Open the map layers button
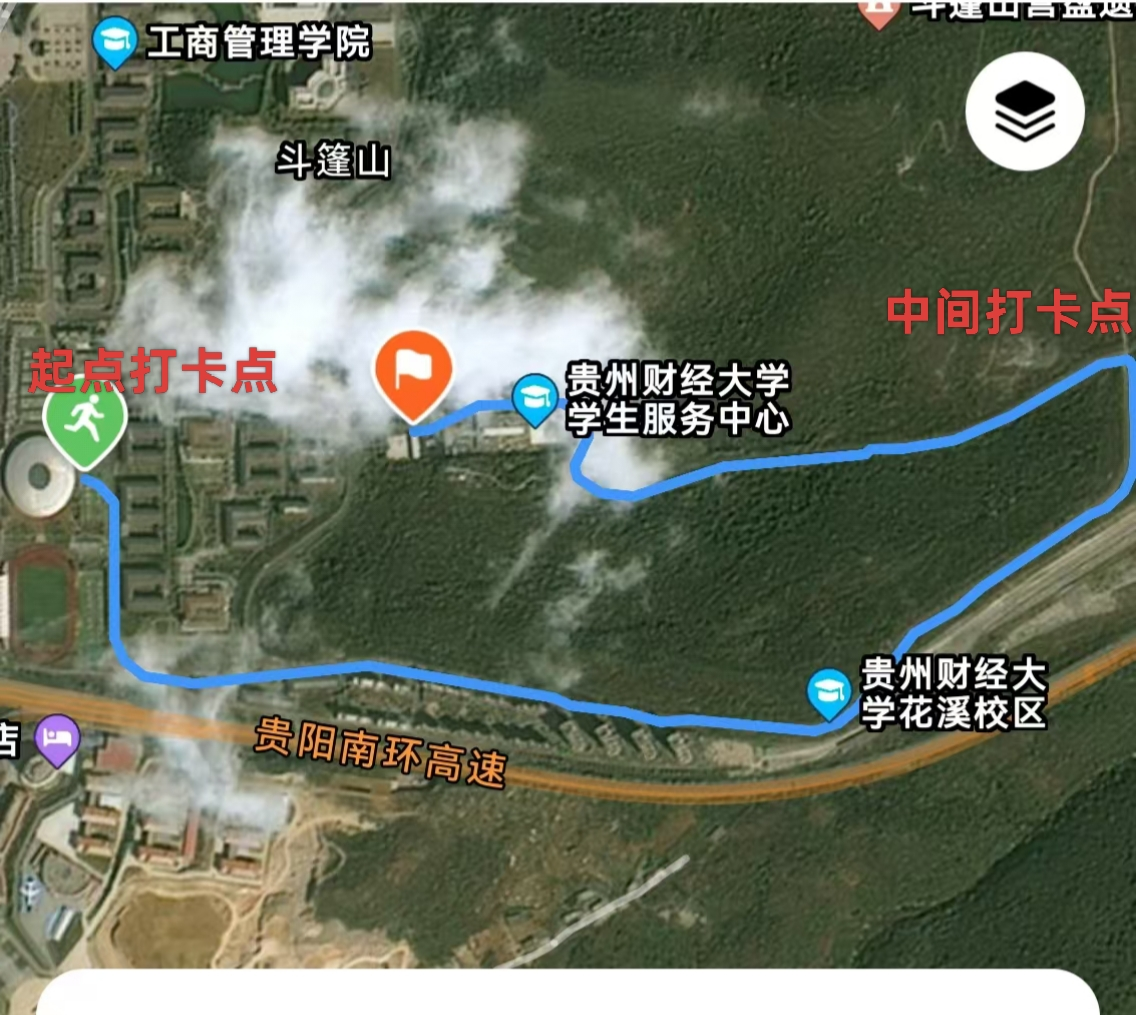 click(1024, 112)
